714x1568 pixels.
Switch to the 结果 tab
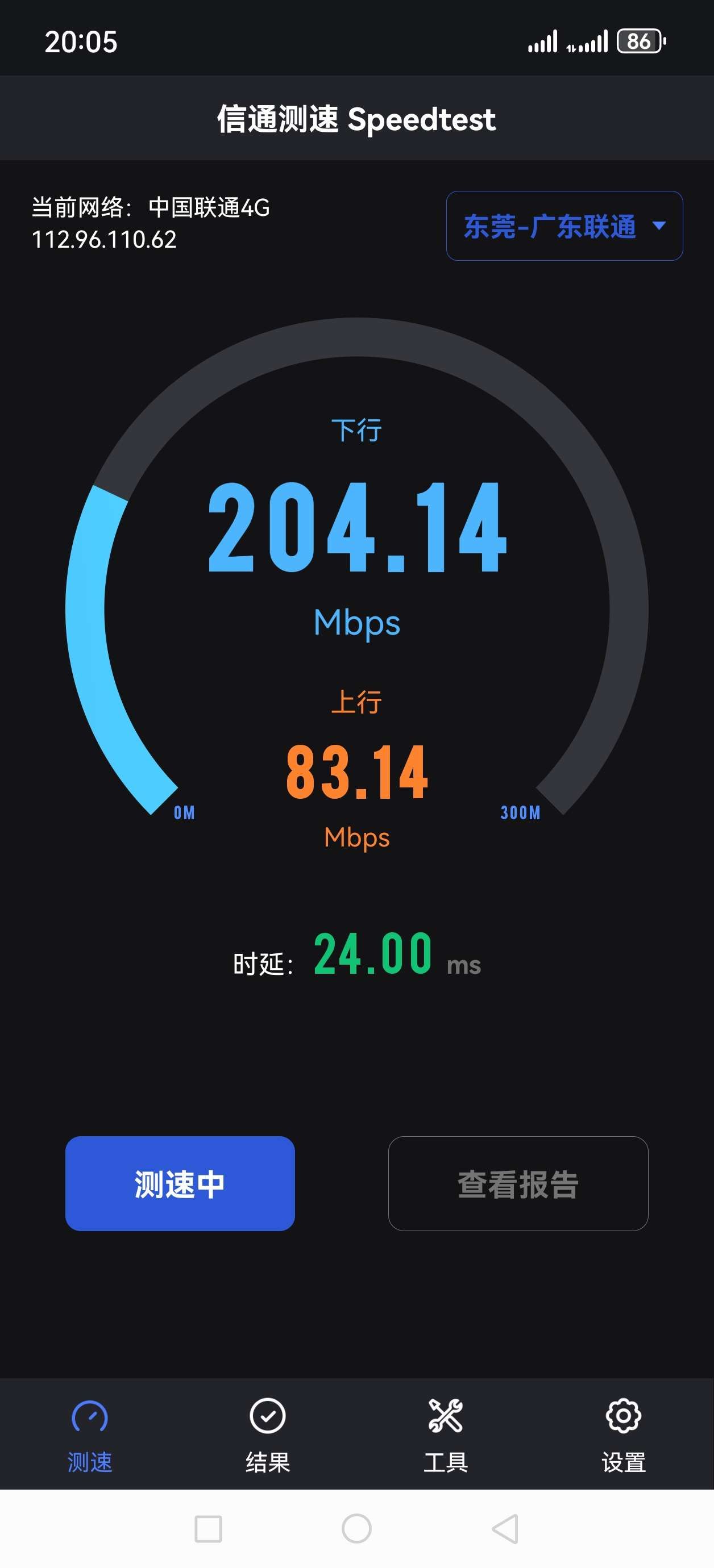tap(267, 1435)
